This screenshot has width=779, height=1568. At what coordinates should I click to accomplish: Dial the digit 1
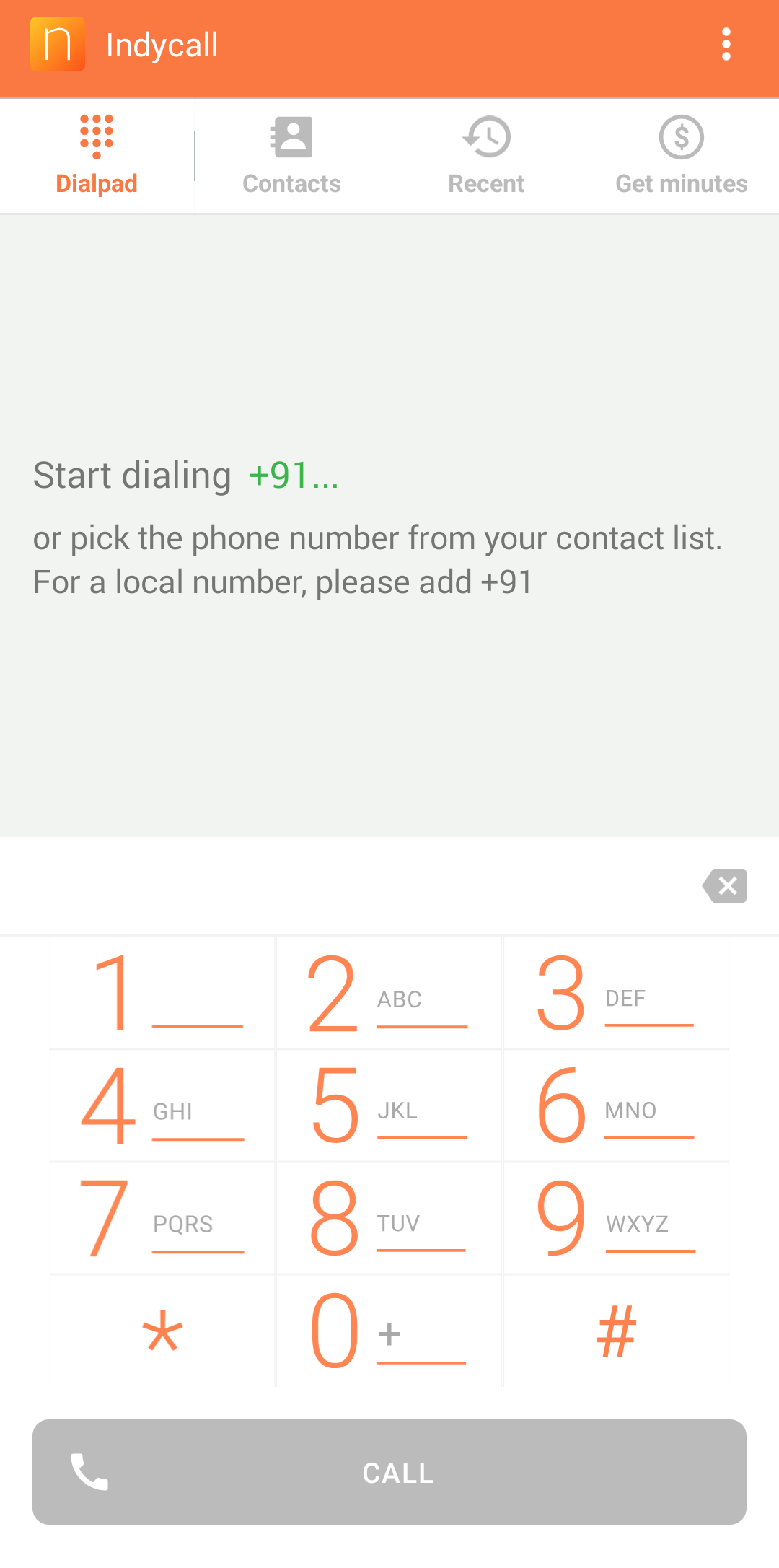tap(162, 993)
